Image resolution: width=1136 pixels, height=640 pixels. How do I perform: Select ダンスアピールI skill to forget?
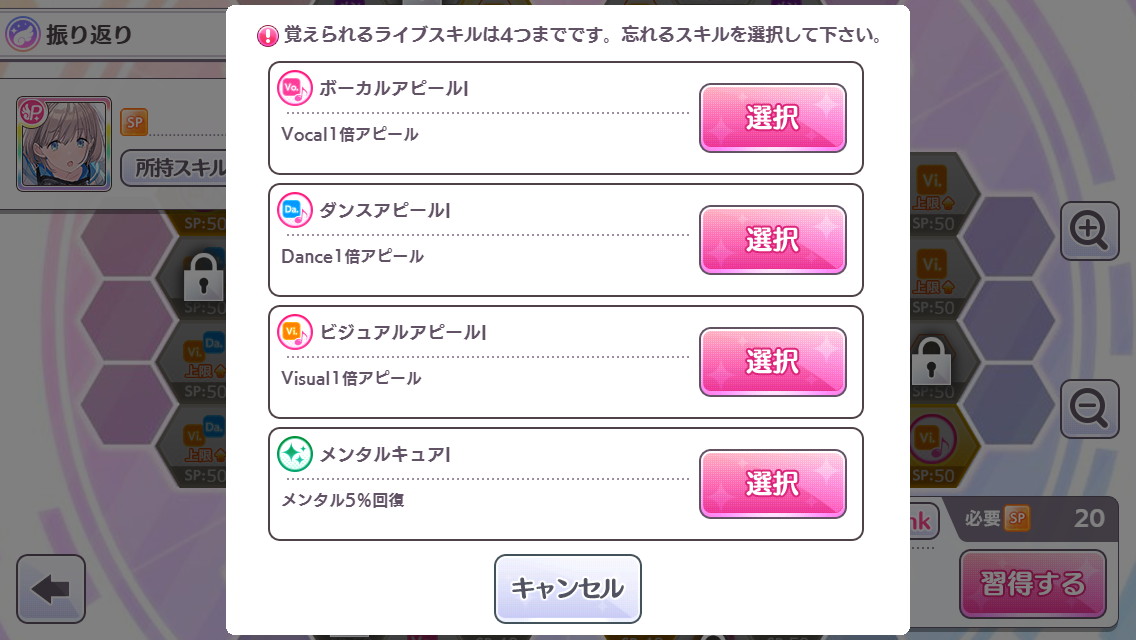(772, 240)
